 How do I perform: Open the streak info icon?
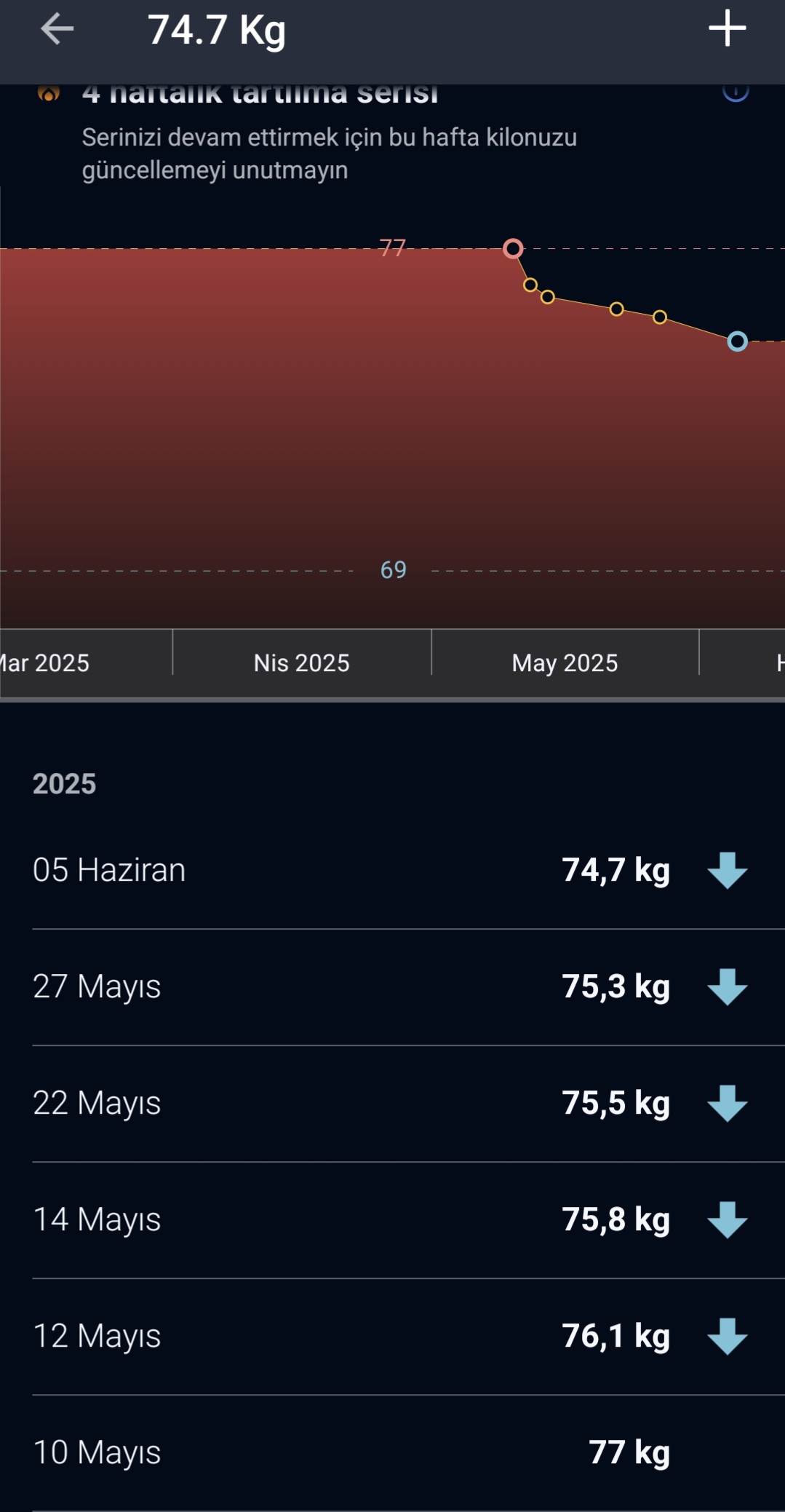point(736,92)
